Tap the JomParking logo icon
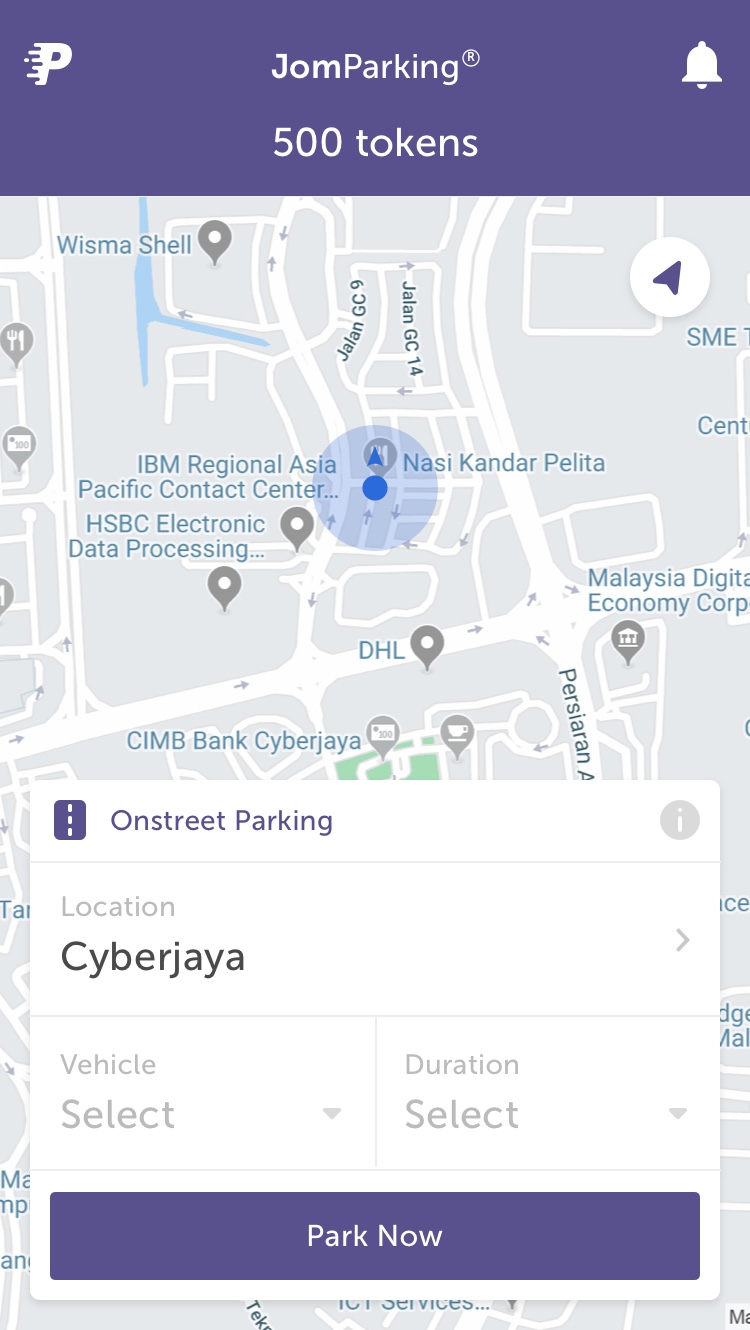The width and height of the screenshot is (750, 1330). (48, 65)
